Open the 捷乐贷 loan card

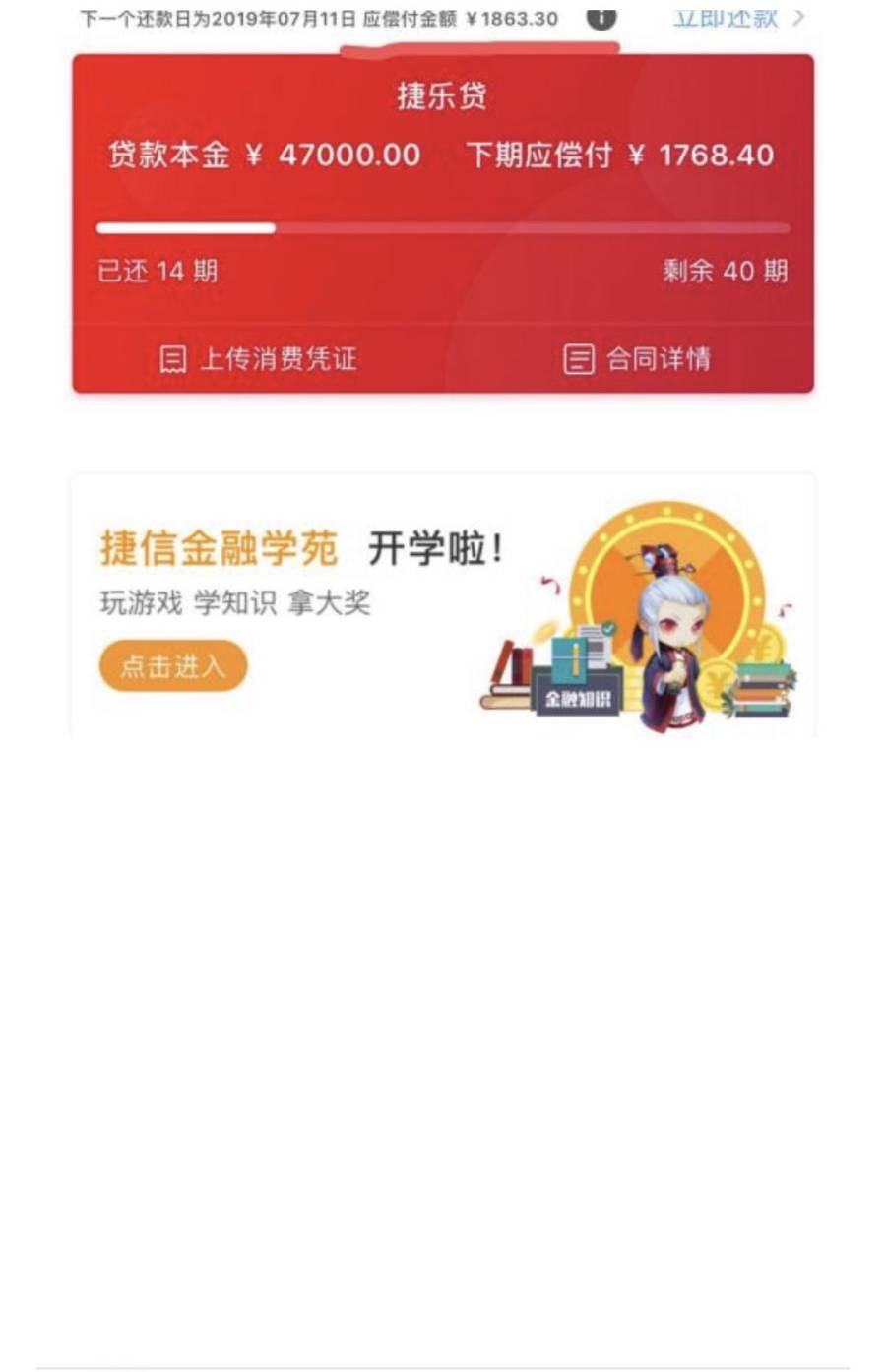tap(442, 187)
